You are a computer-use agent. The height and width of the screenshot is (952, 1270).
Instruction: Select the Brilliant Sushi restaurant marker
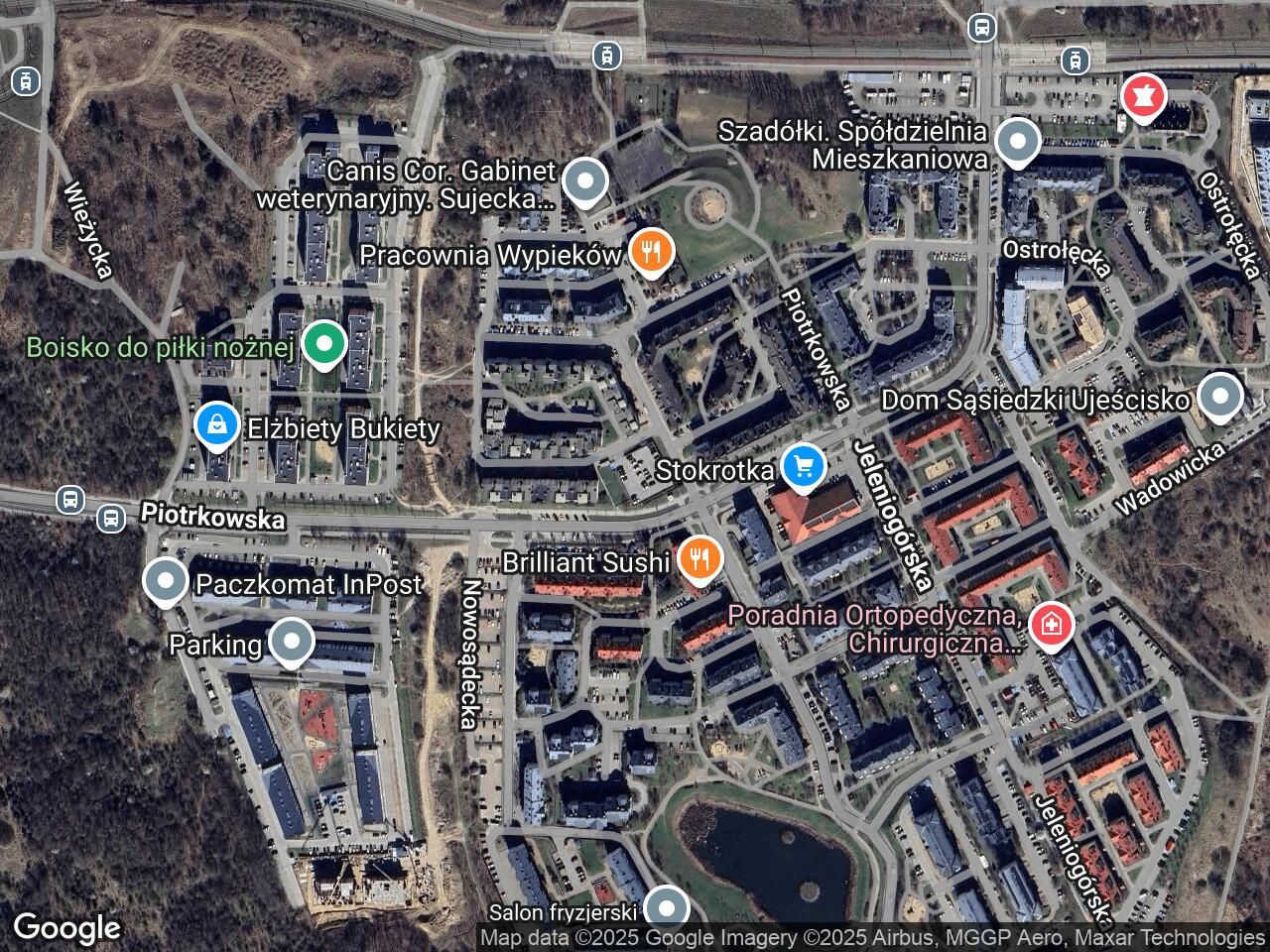(x=701, y=559)
